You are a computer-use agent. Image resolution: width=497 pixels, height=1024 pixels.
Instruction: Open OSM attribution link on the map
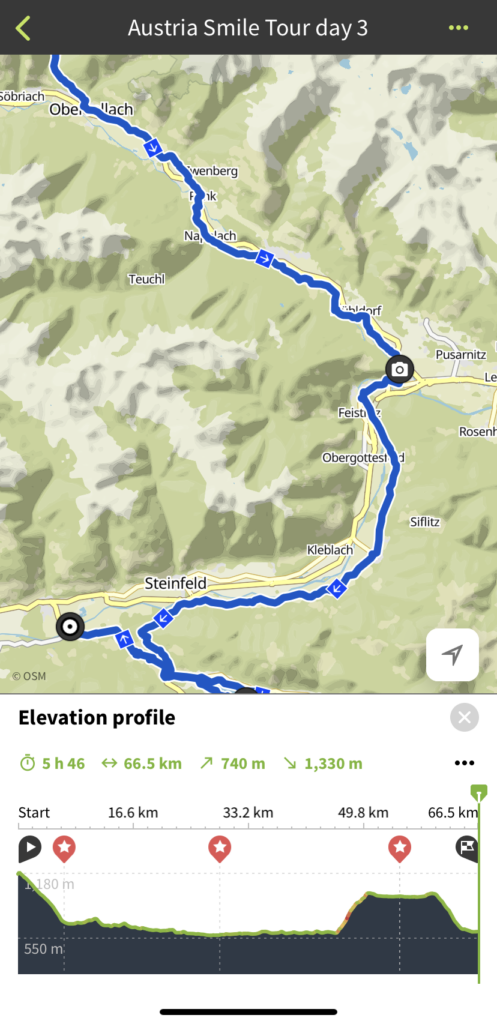pyautogui.click(x=29, y=676)
